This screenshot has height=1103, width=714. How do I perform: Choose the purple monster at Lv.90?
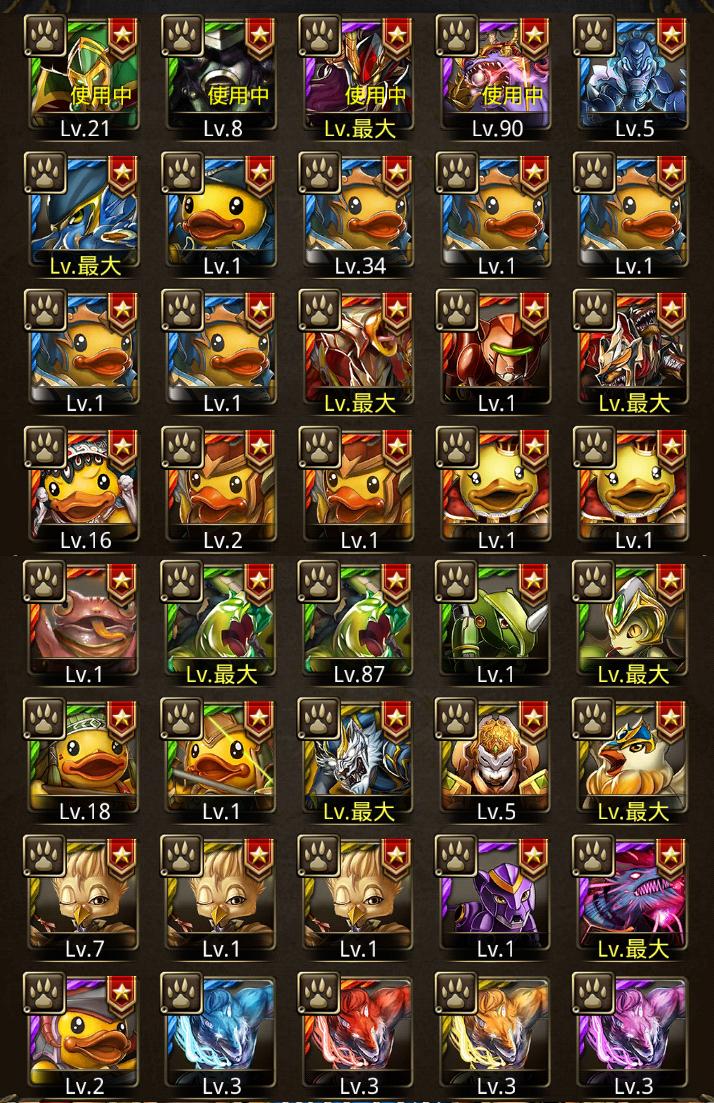tap(495, 75)
